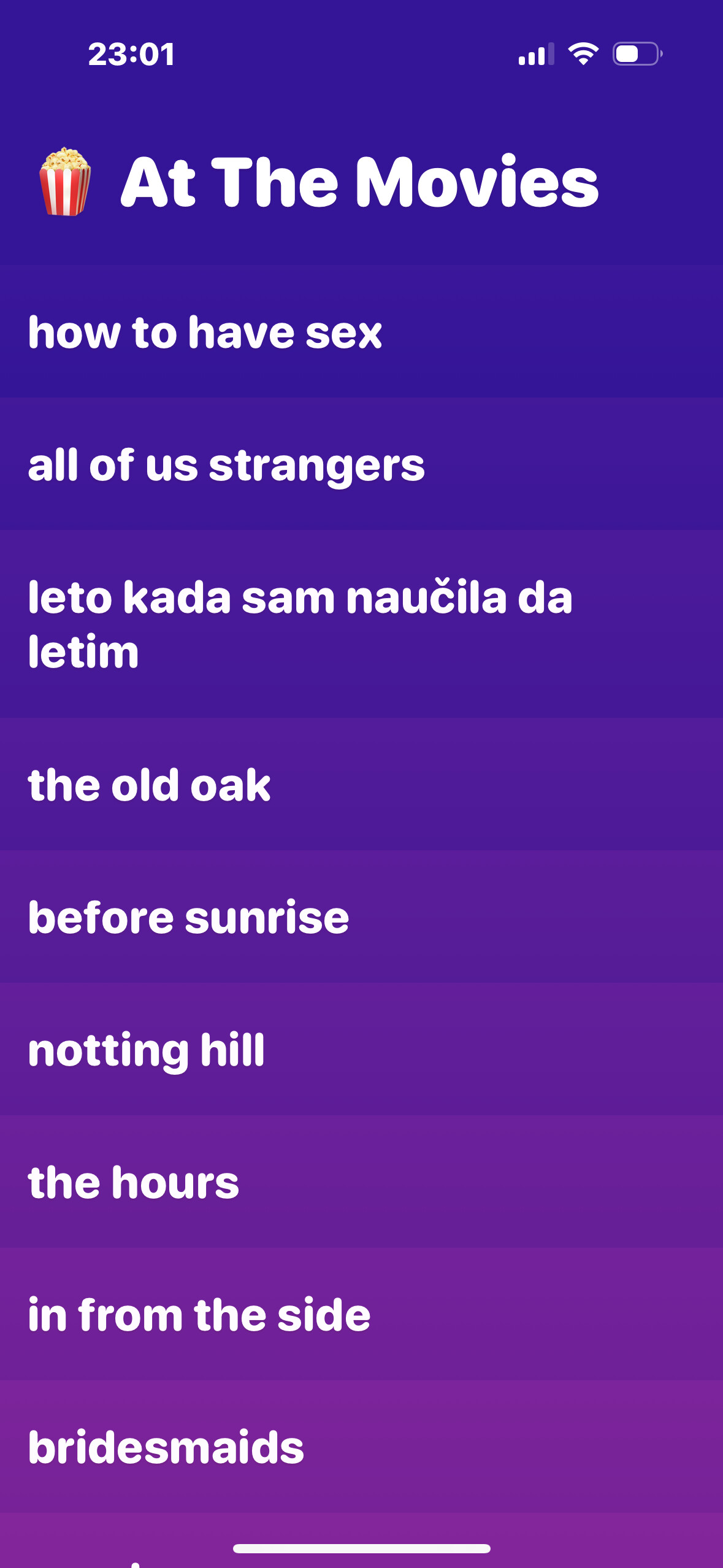
Task: Open the movie "how to have sex"
Action: pos(361,331)
